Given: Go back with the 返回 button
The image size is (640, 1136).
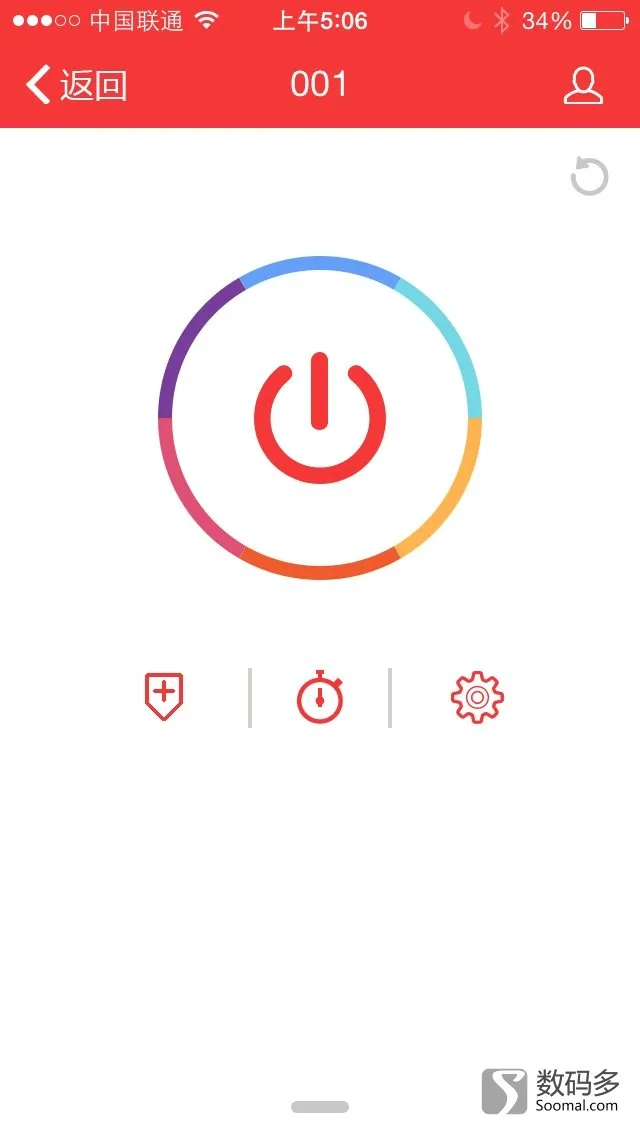Looking at the screenshot, I should click(x=77, y=85).
